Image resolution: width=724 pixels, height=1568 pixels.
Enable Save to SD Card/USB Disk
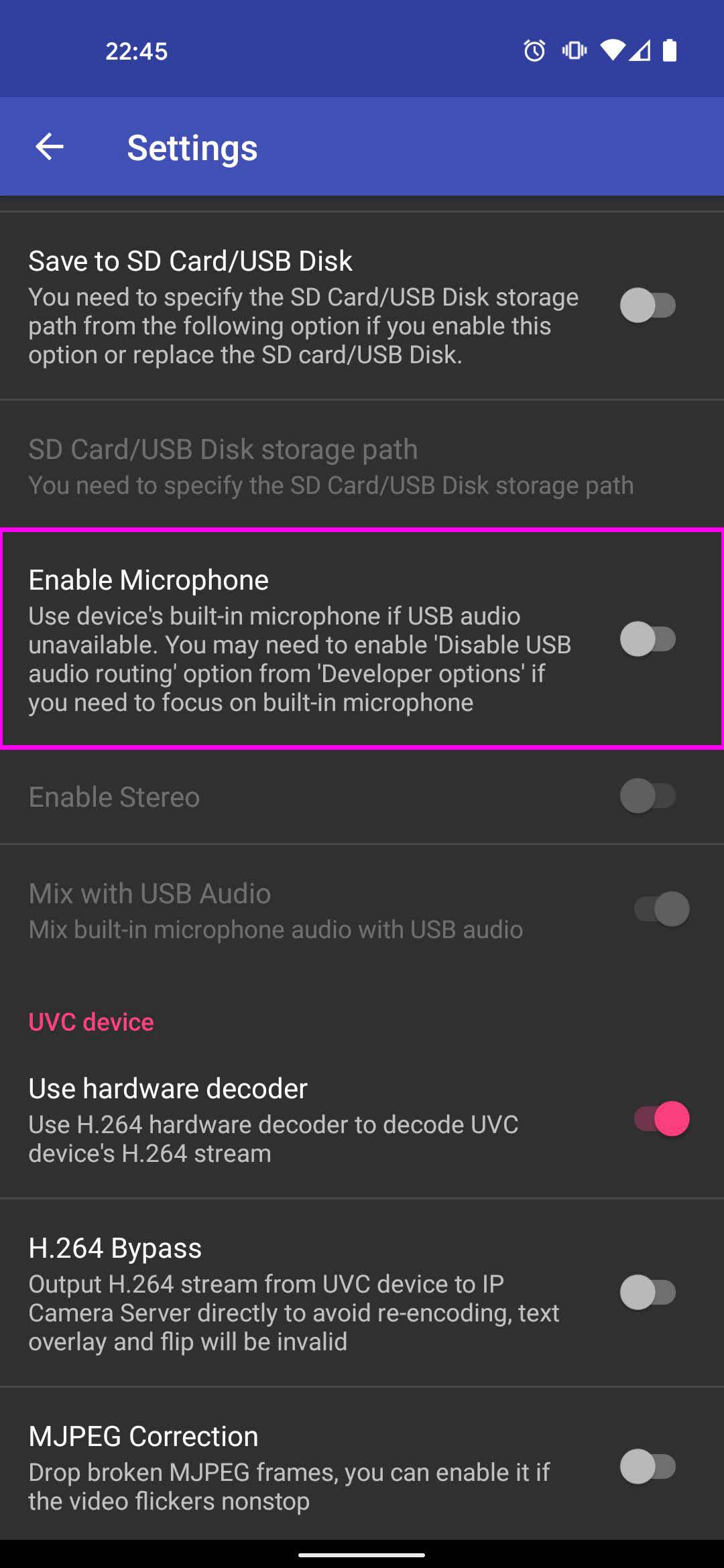[x=648, y=306]
